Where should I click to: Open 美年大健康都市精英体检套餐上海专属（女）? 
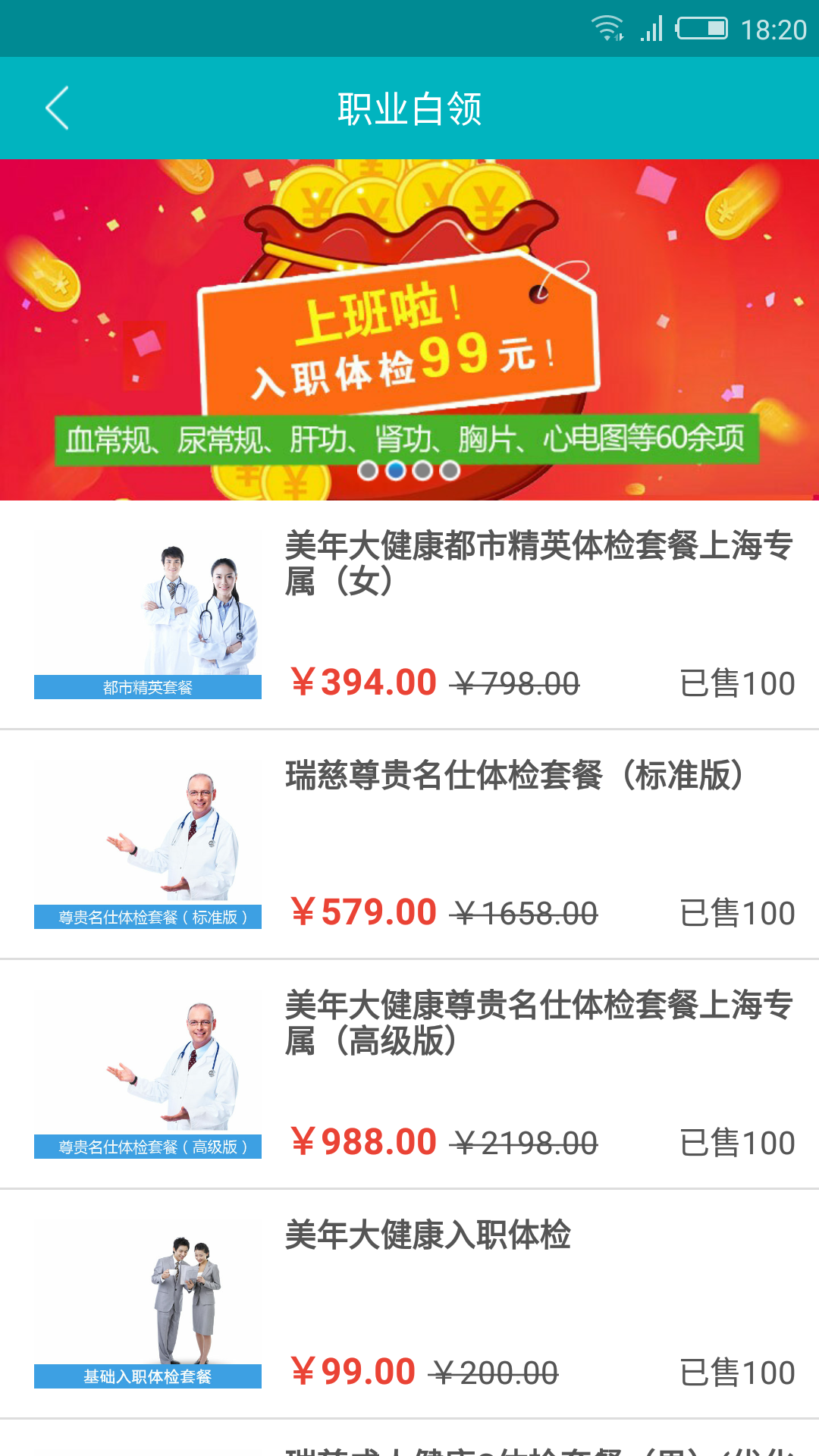pos(538,563)
